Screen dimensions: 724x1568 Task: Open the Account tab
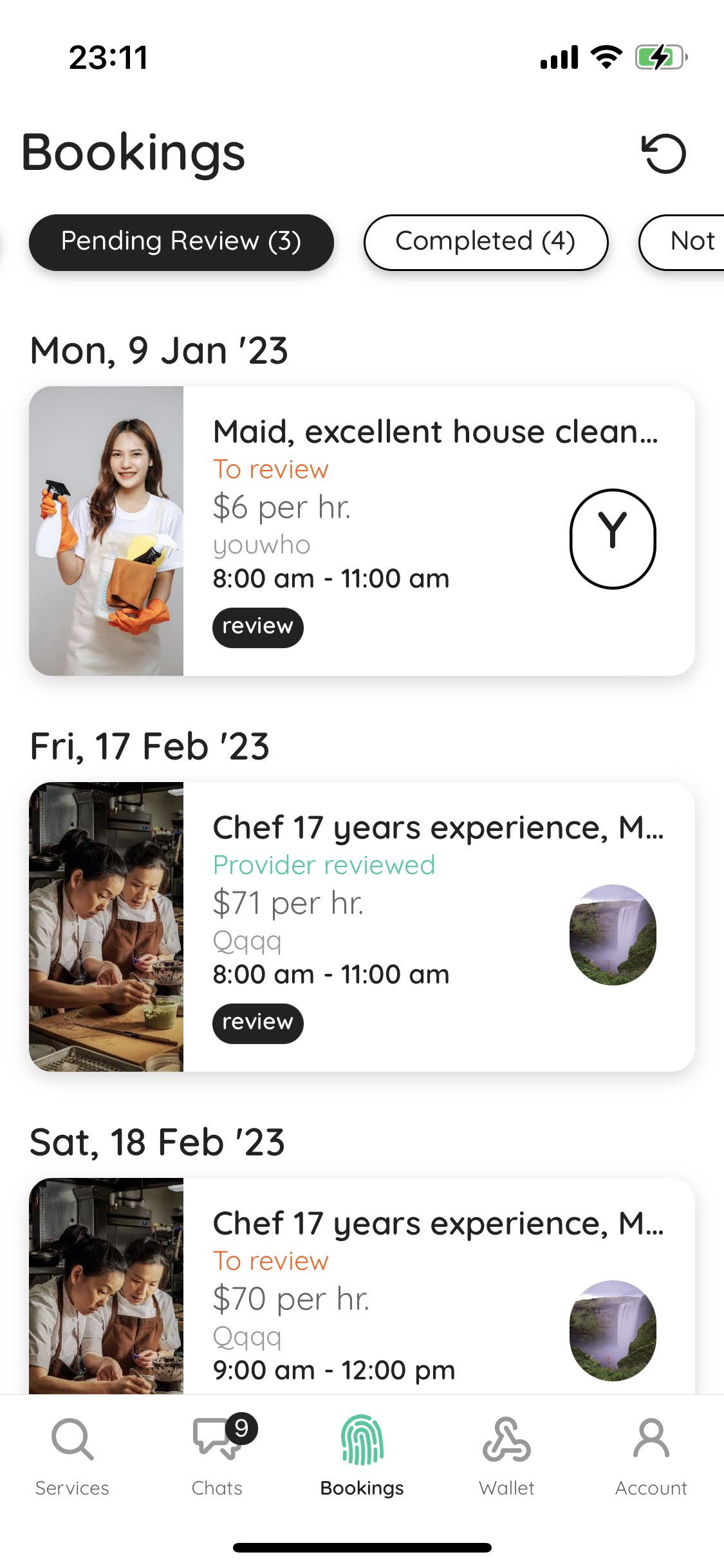pyautogui.click(x=651, y=1457)
